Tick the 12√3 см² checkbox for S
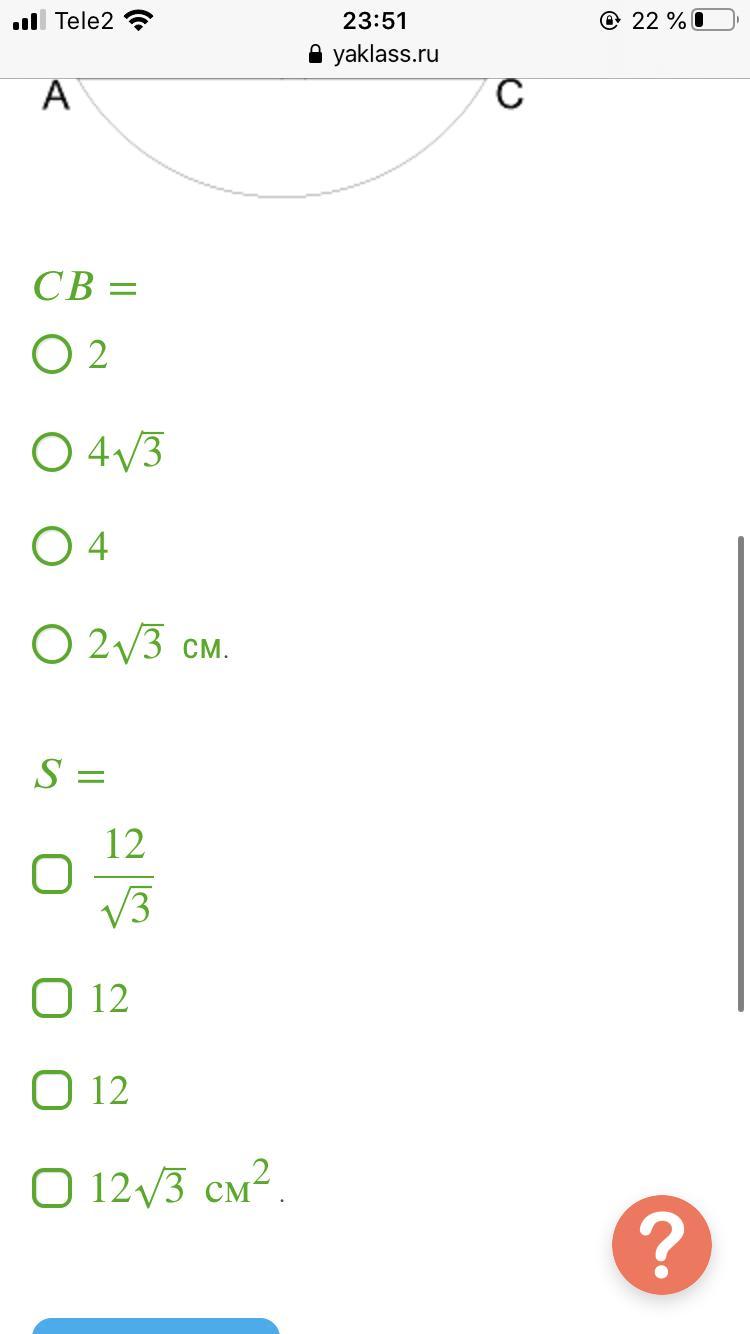Viewport: 750px width, 1334px height. pyautogui.click(x=52, y=1188)
